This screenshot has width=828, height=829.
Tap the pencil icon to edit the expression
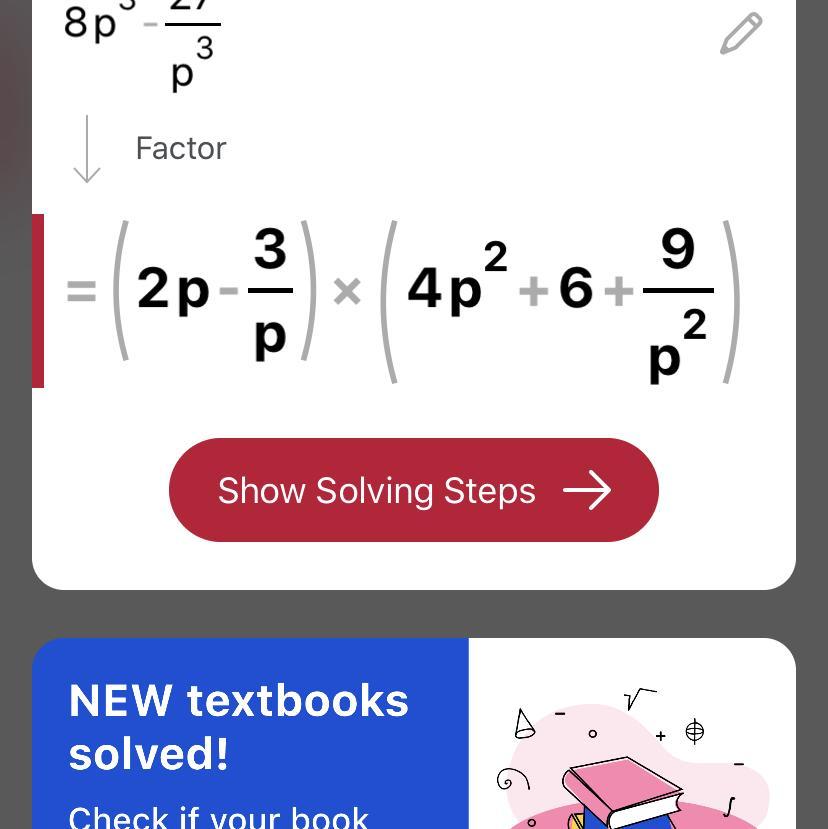point(741,34)
